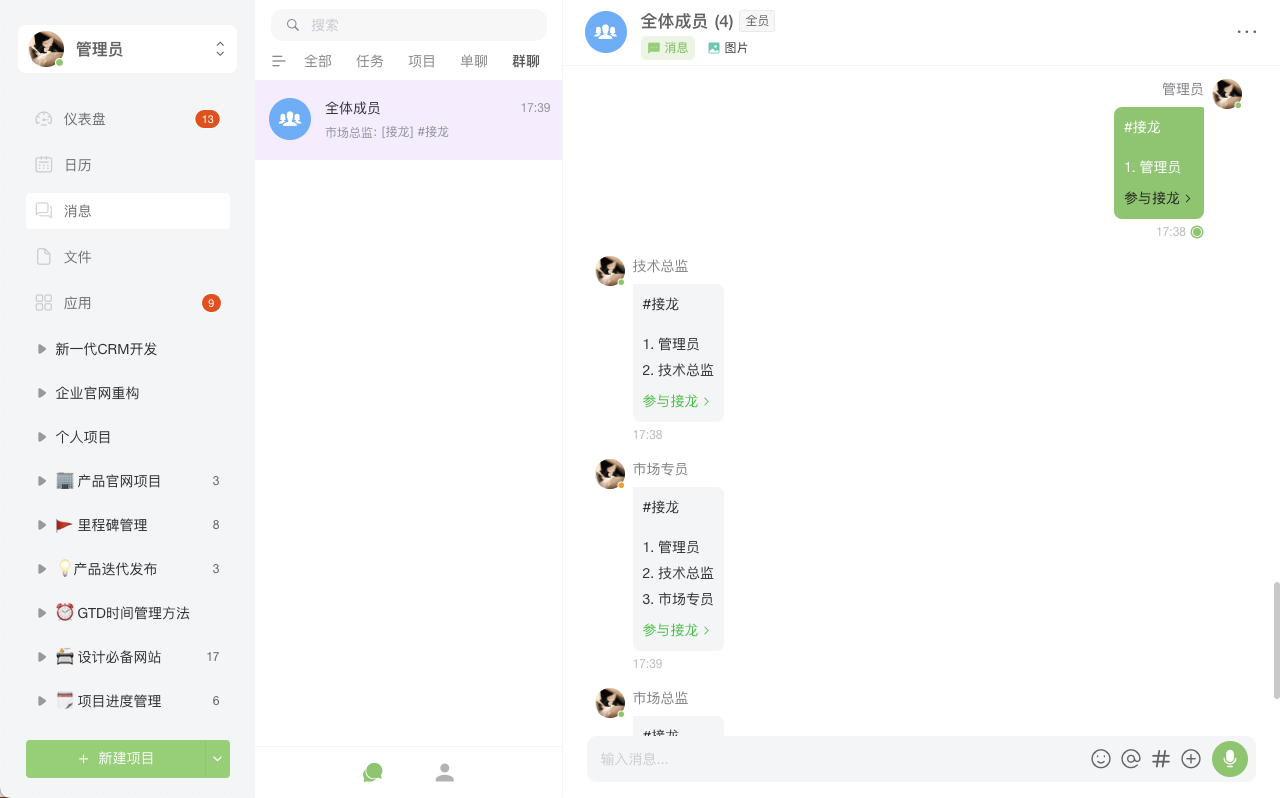Join 参与接龙 in 技术总监's message

(x=676, y=401)
